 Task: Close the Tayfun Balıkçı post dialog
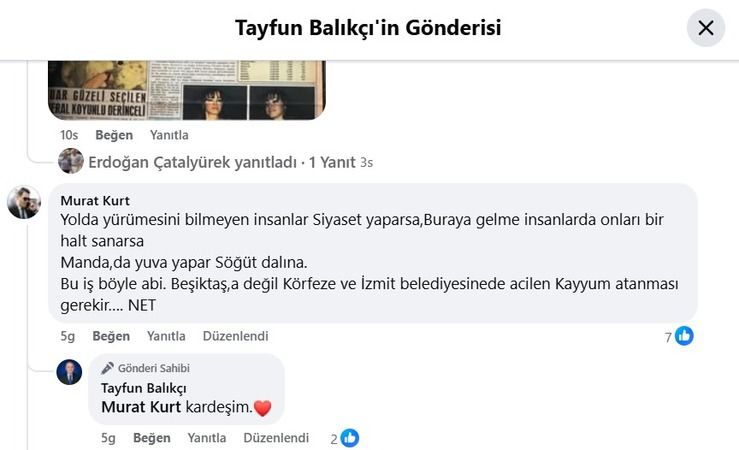click(705, 28)
